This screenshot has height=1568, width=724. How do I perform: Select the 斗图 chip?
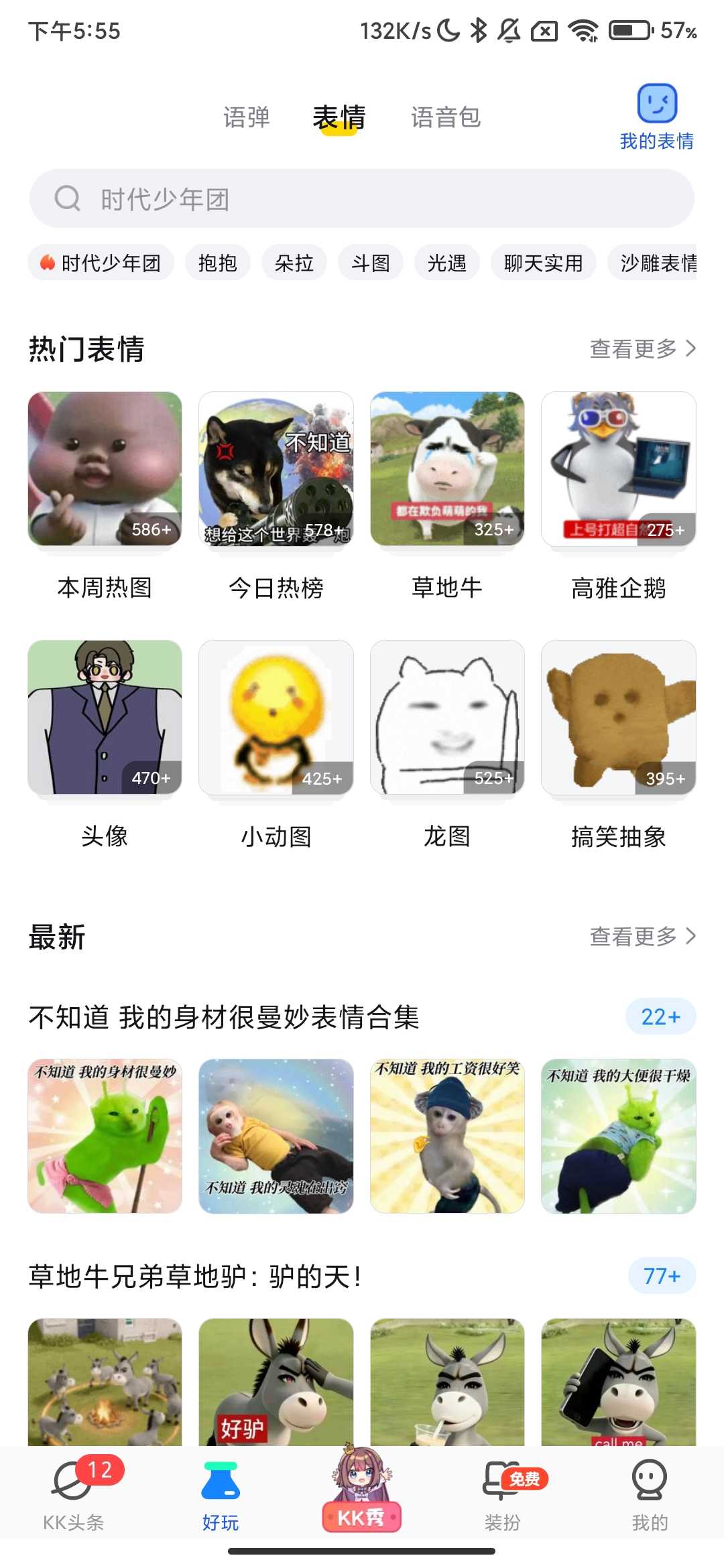pyautogui.click(x=371, y=263)
